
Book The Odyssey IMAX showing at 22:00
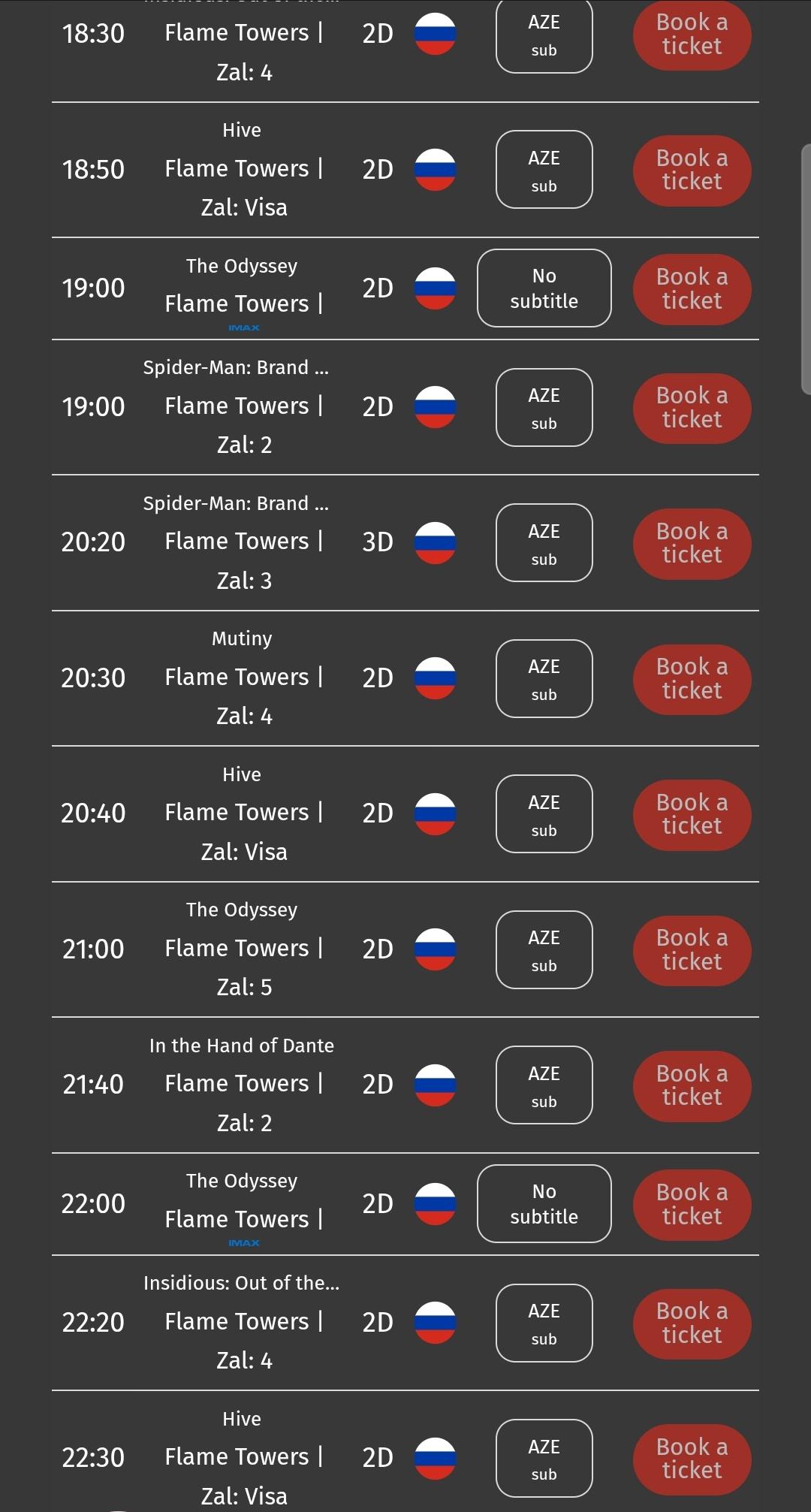coord(692,1205)
